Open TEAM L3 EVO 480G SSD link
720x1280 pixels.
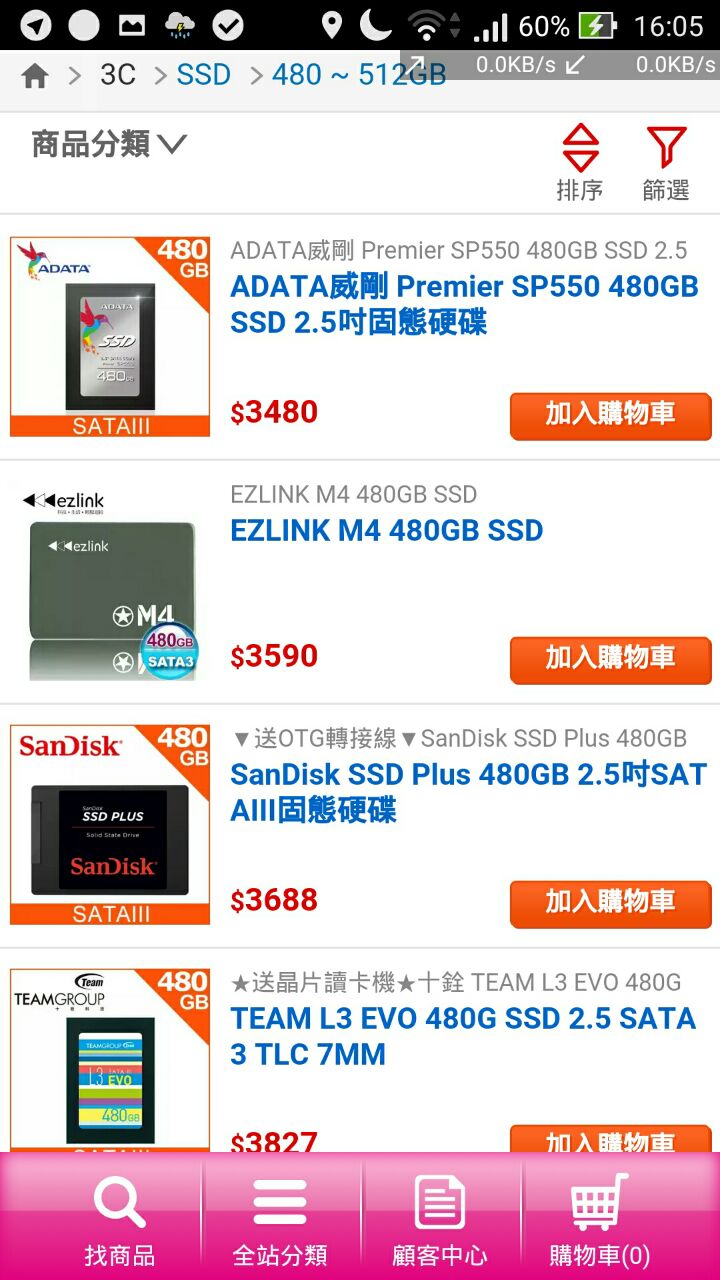(x=463, y=1036)
